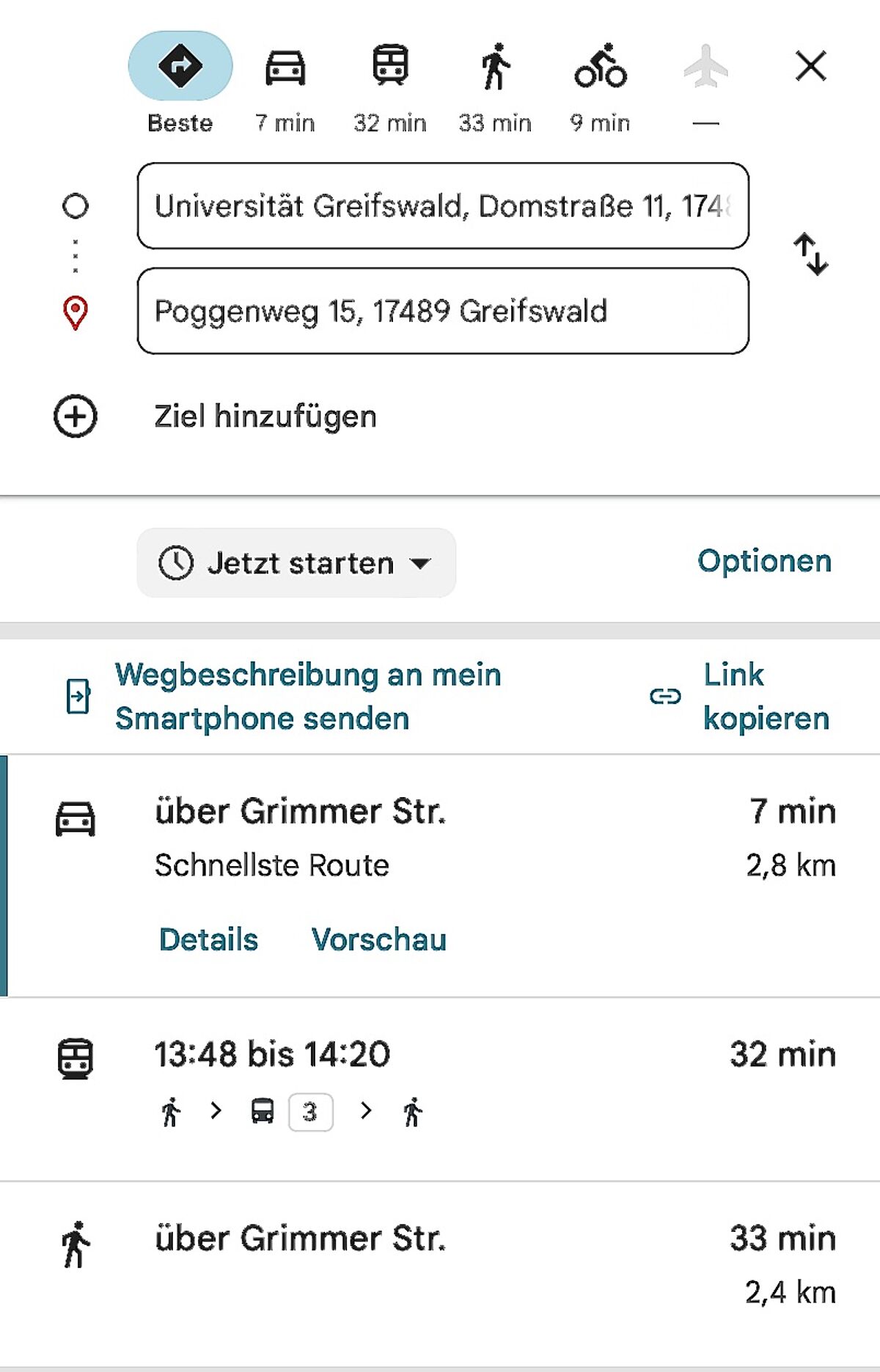Open the Jetzt starten departure time dropdown
Image resolution: width=880 pixels, height=1372 pixels.
296,563
